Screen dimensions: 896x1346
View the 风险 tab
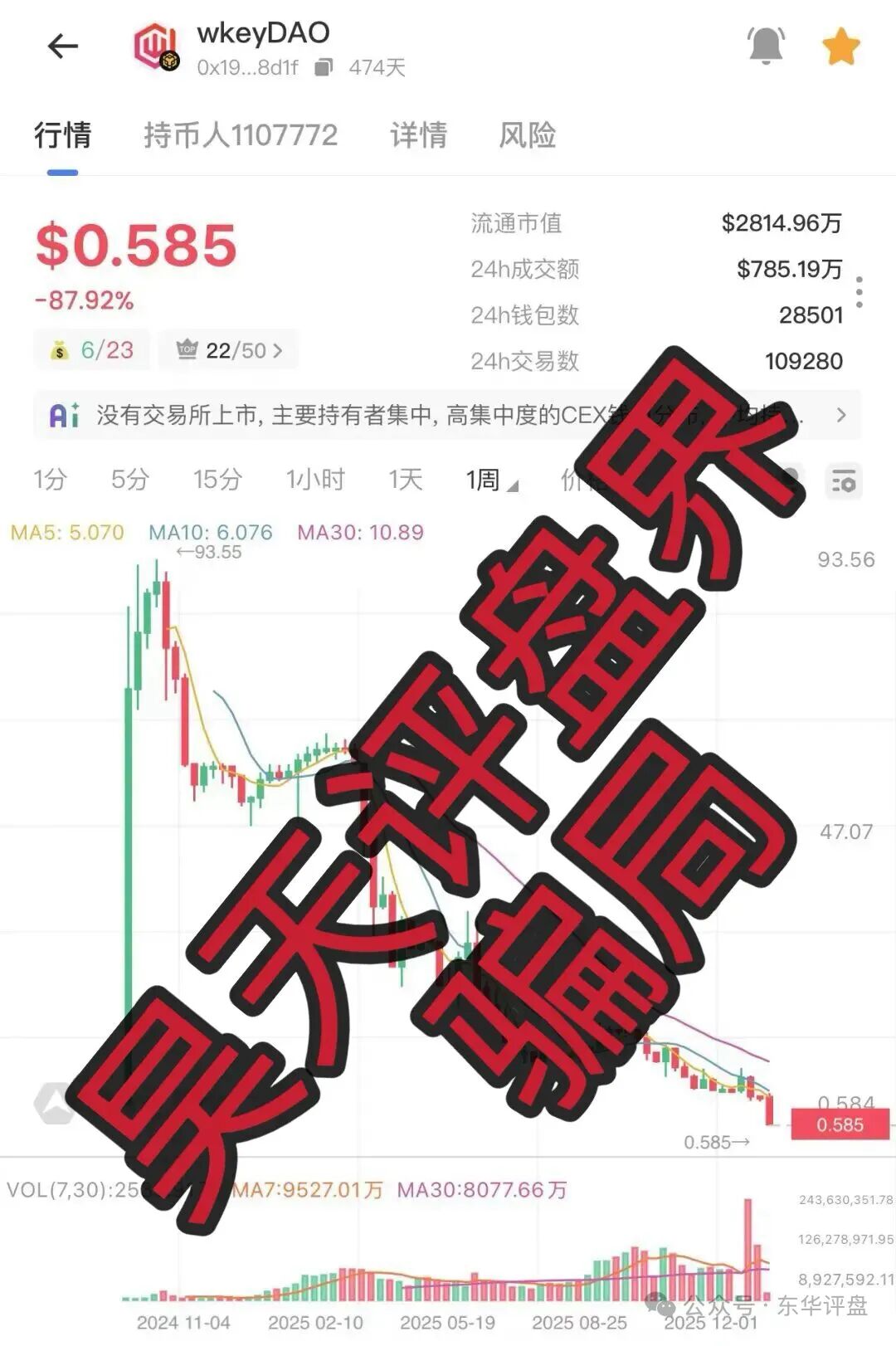click(527, 135)
